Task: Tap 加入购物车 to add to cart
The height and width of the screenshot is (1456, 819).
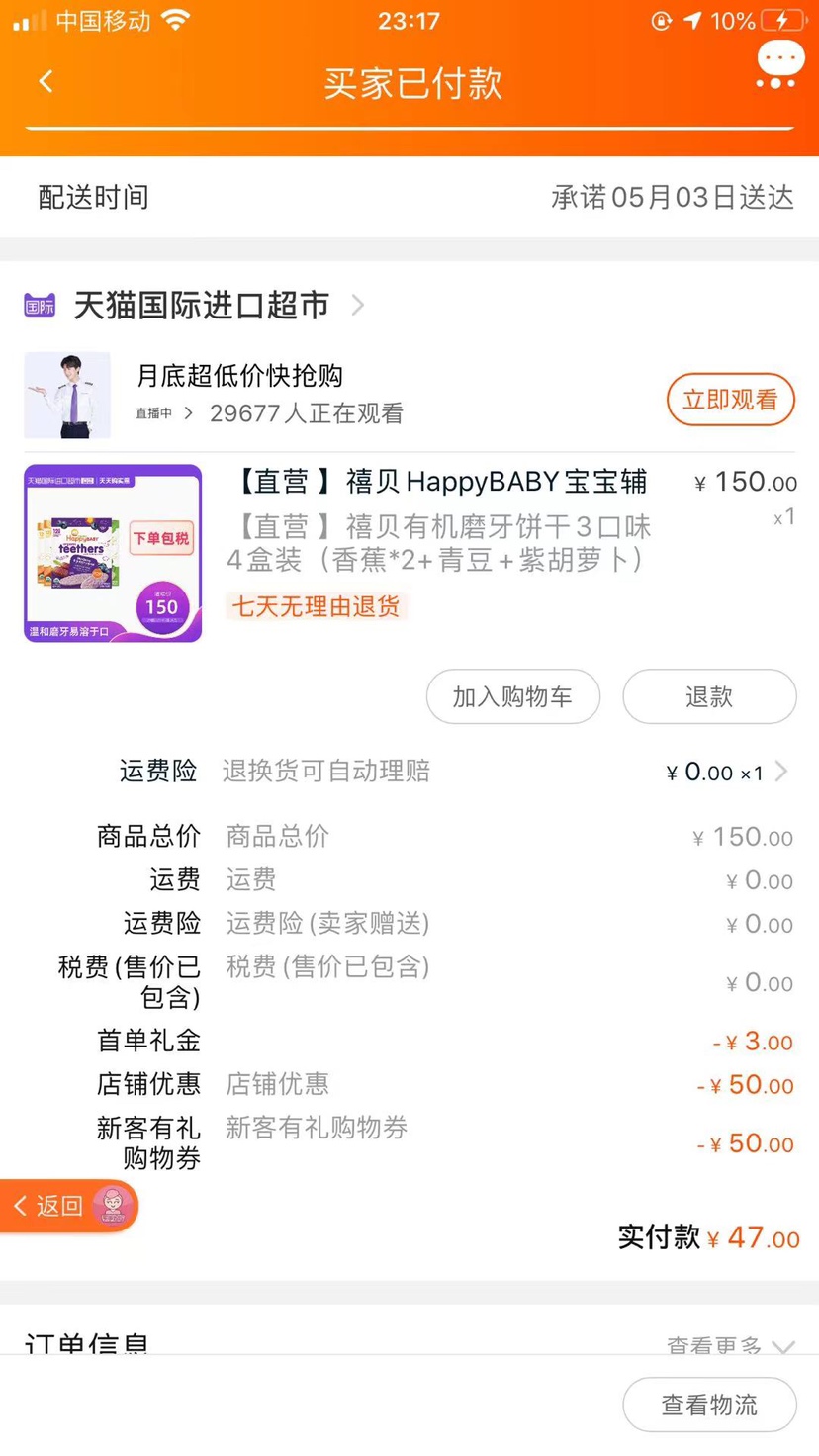Action: 512,696
